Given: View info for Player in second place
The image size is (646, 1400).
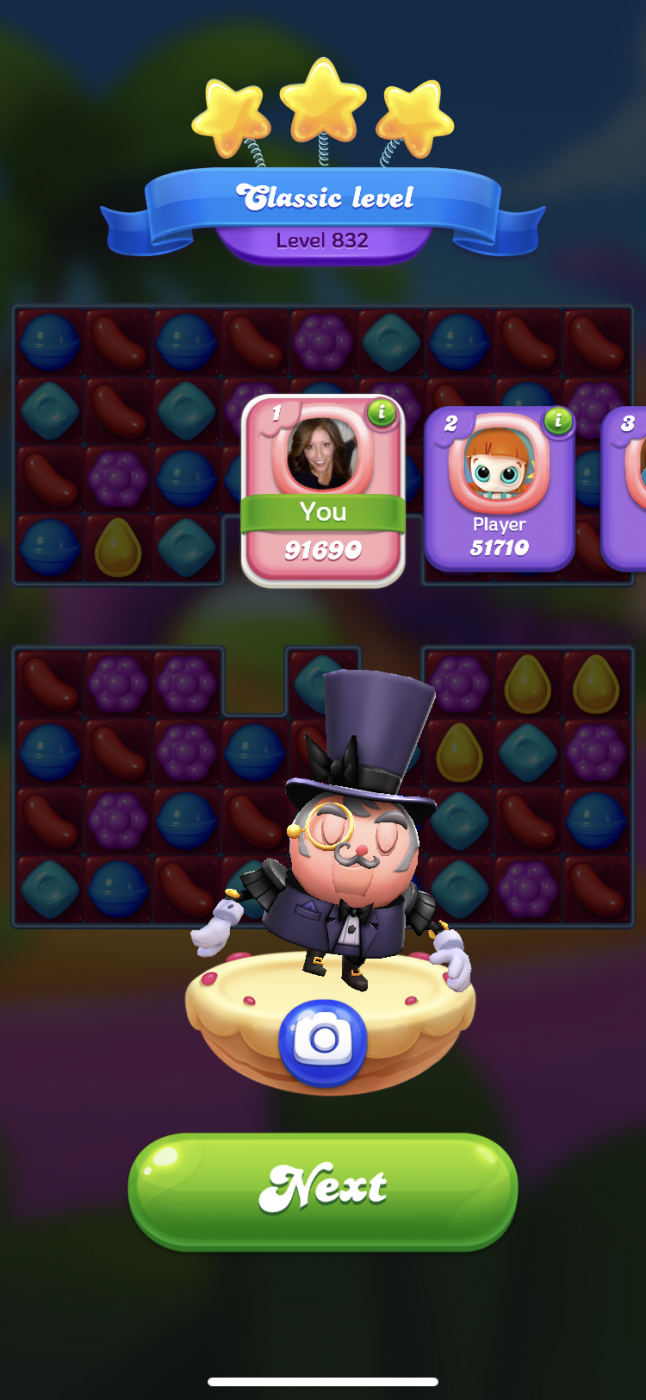Looking at the screenshot, I should [558, 421].
